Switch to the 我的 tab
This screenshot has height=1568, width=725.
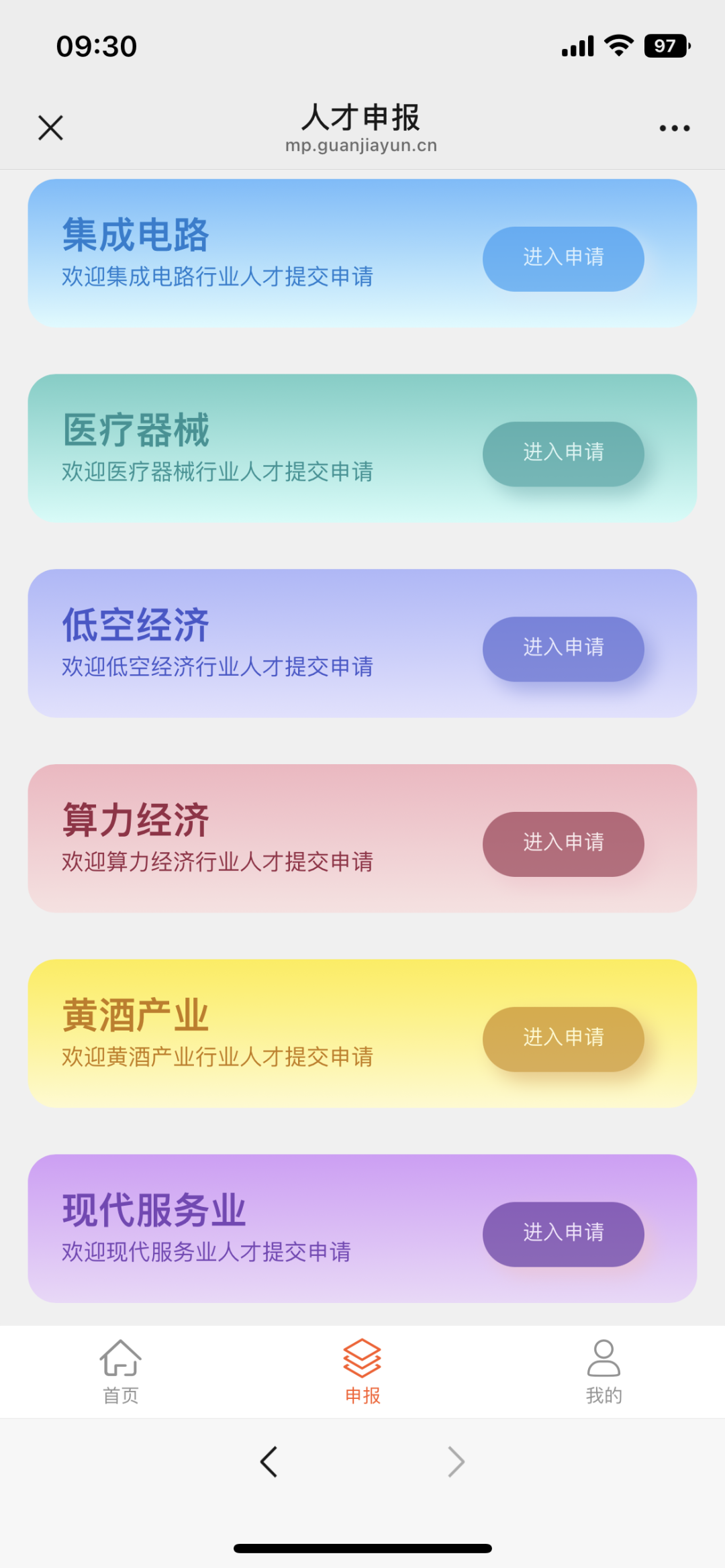(x=603, y=1371)
